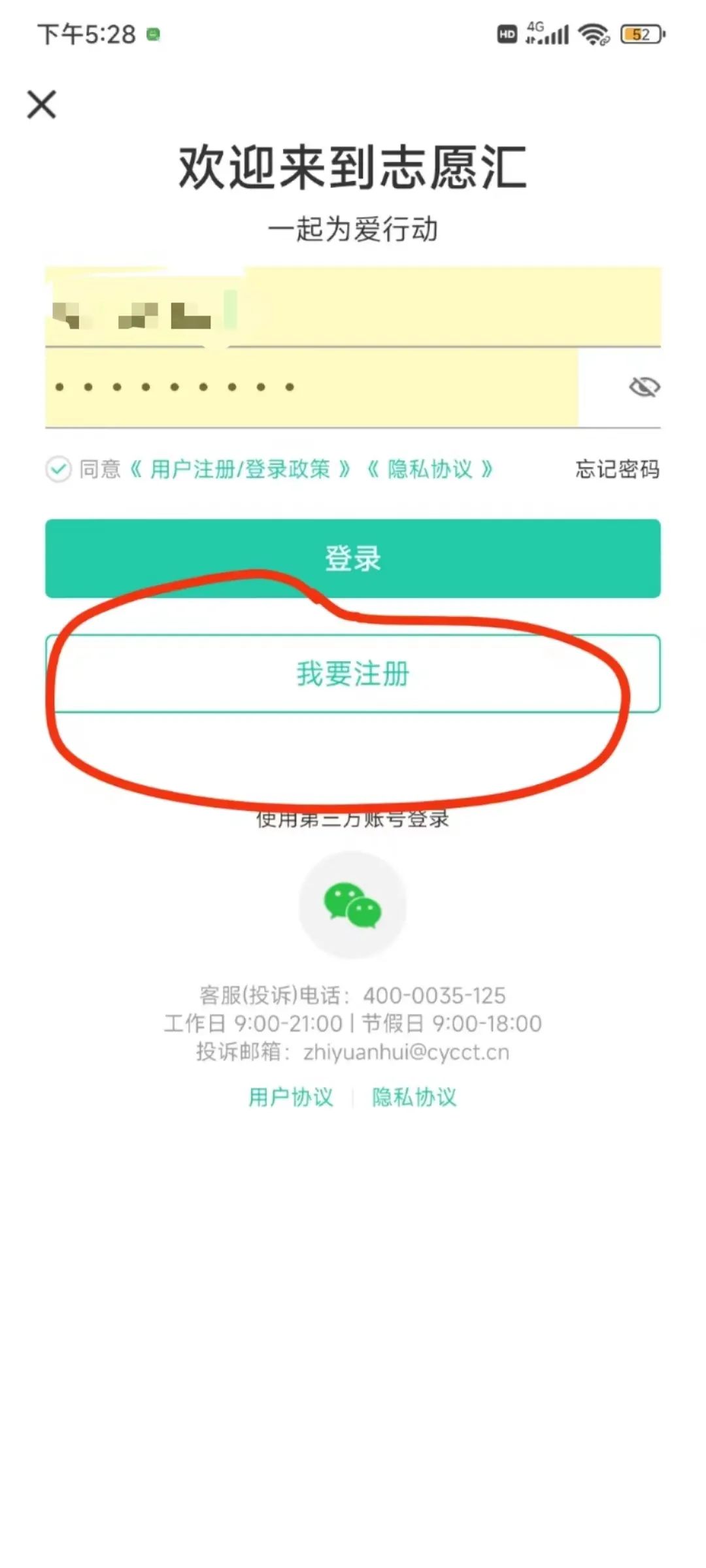Tap 我要注册 to register
Viewport: 706px width, 1568px height.
(x=353, y=674)
